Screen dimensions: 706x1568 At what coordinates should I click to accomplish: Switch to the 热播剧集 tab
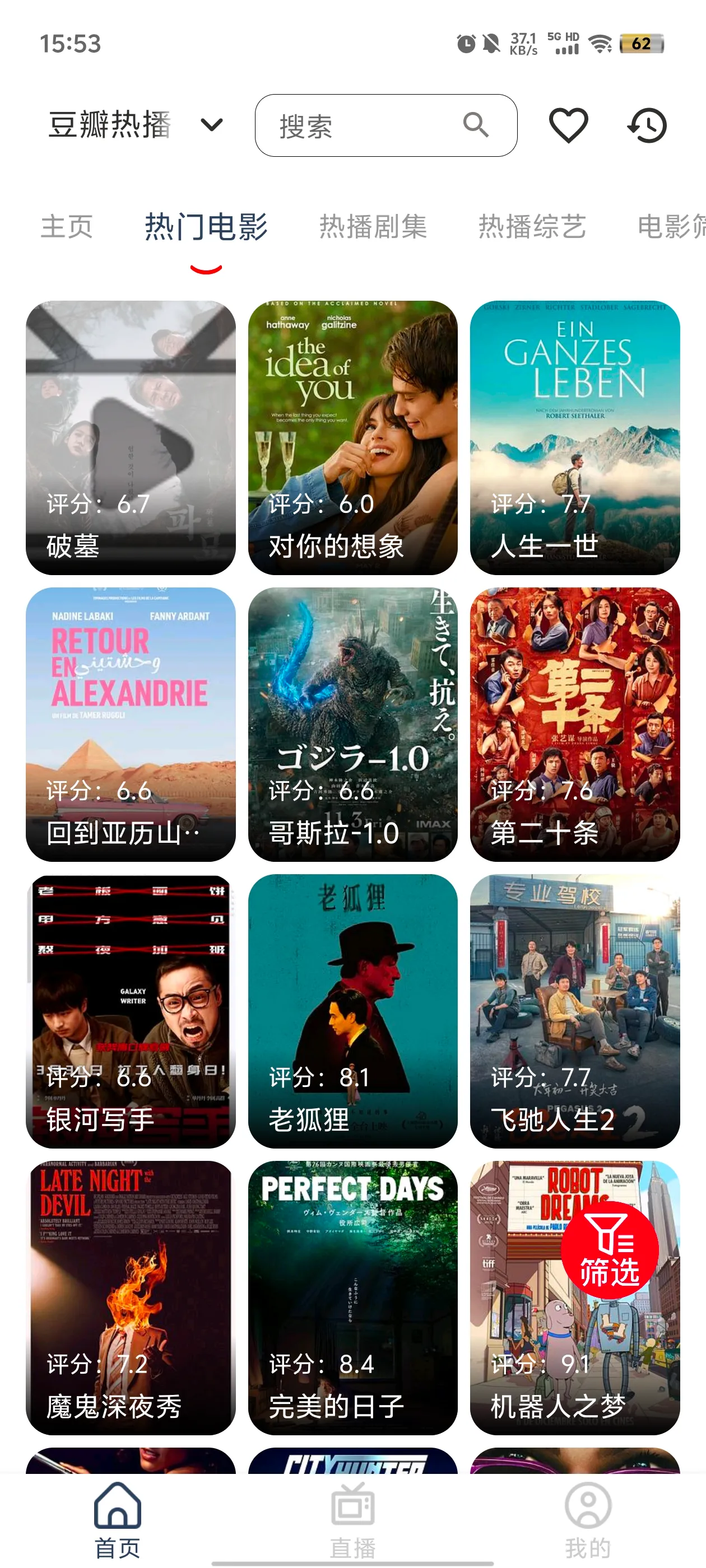[373, 226]
